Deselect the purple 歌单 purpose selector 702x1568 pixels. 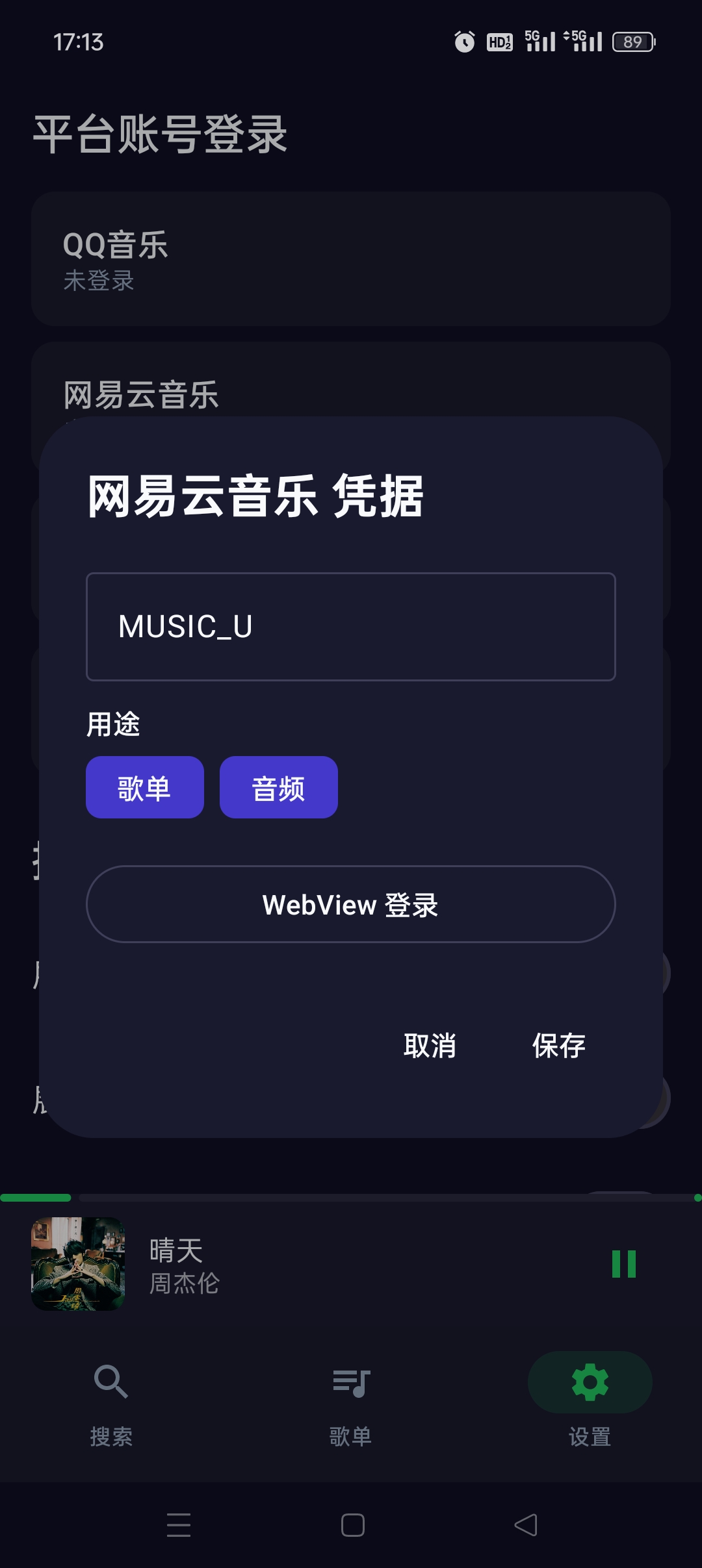pos(144,787)
